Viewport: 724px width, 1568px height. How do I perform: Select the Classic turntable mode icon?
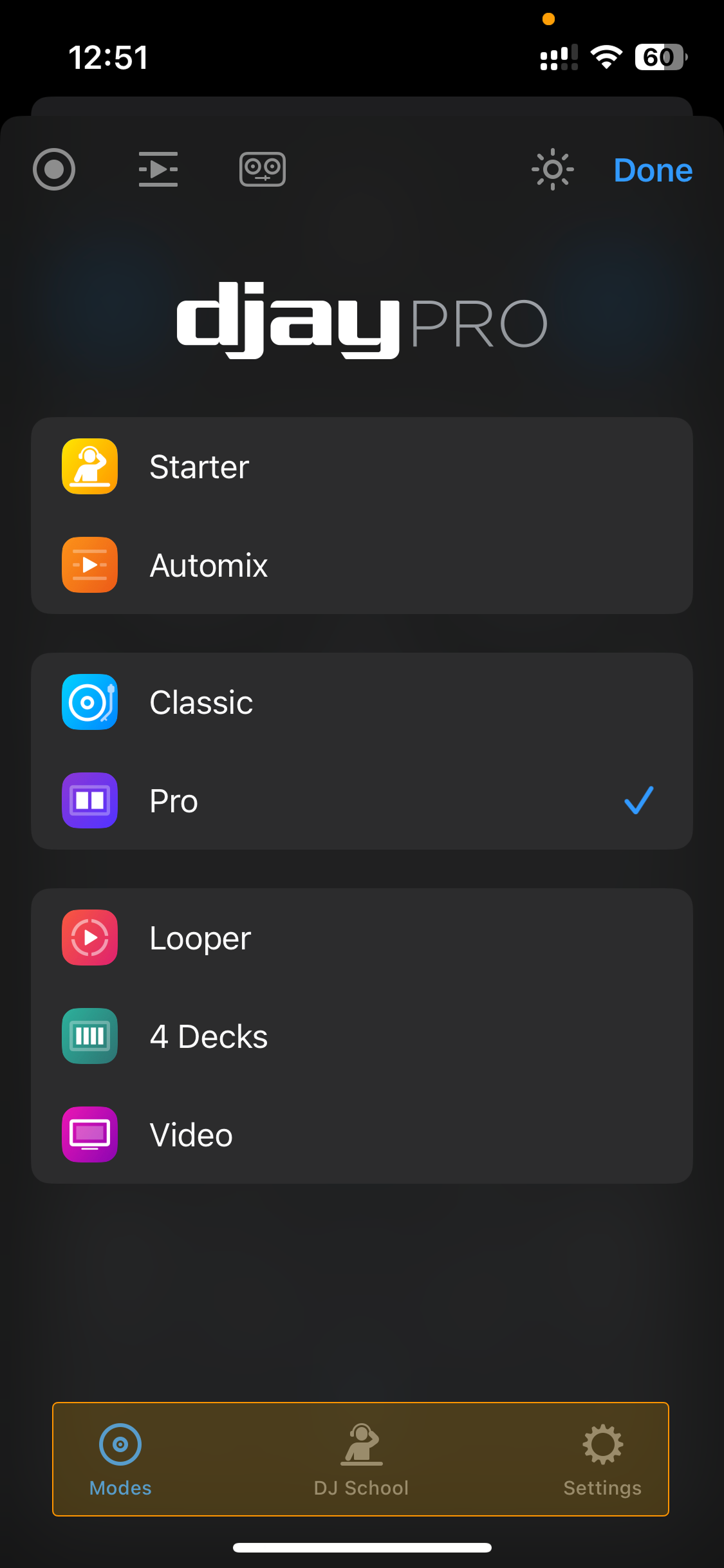click(89, 702)
